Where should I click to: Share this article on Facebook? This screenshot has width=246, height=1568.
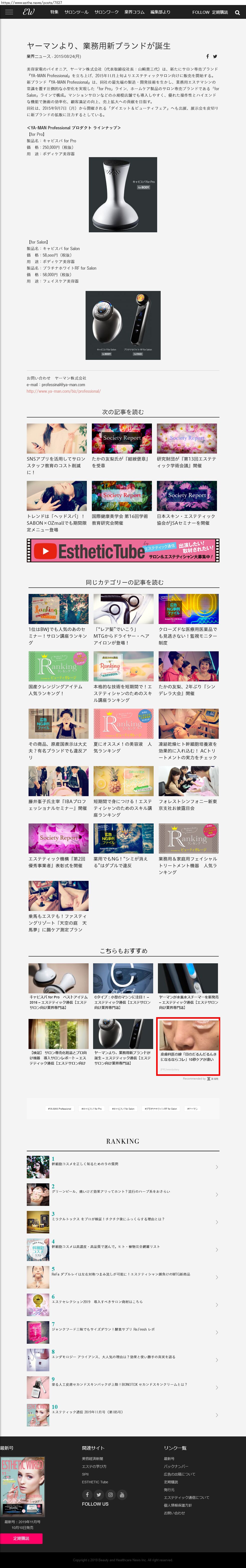click(208, 57)
